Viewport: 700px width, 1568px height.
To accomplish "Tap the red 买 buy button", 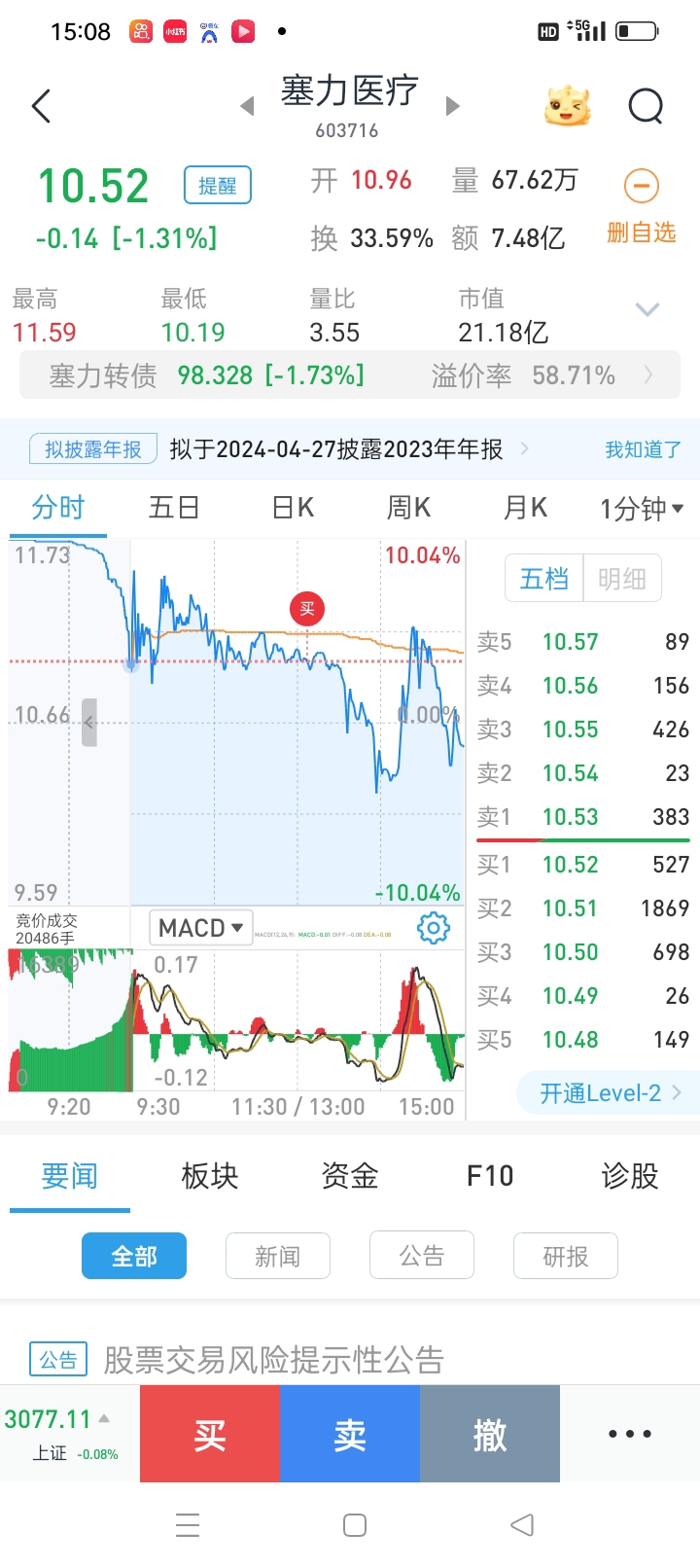I will 210,1434.
